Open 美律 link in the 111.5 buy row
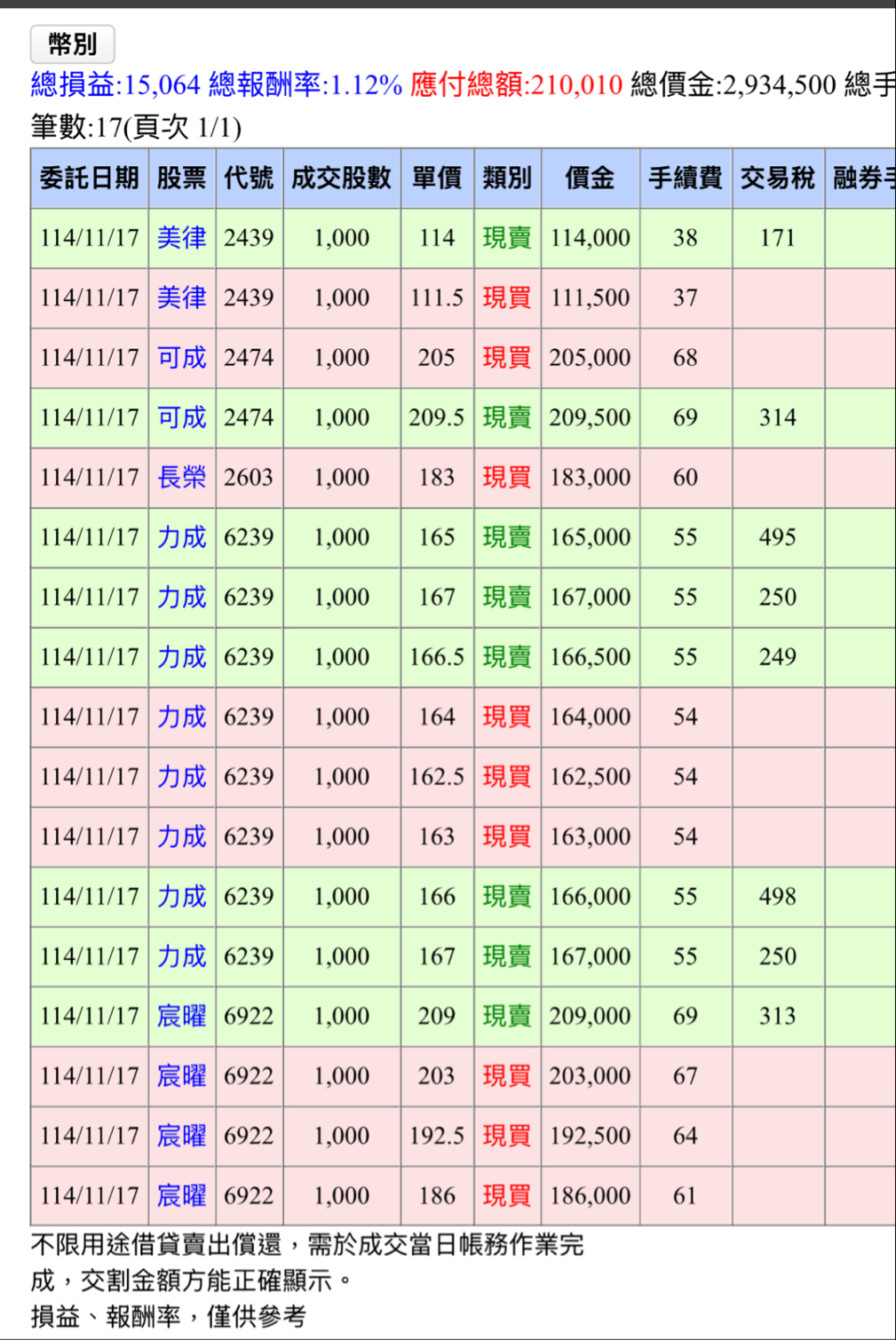Screen dimensions: 896x1340 181,297
